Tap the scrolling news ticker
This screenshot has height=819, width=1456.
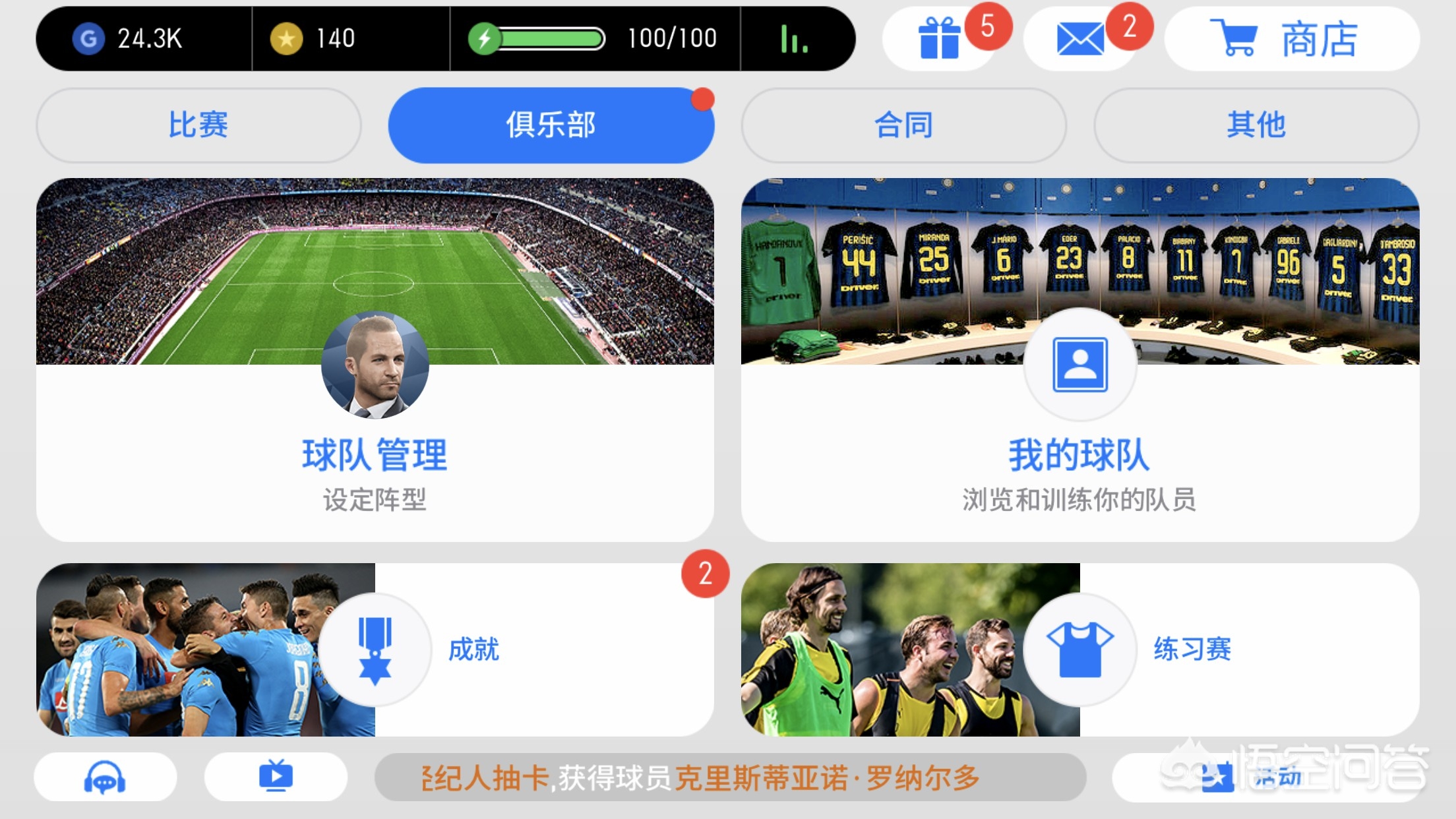click(x=730, y=778)
